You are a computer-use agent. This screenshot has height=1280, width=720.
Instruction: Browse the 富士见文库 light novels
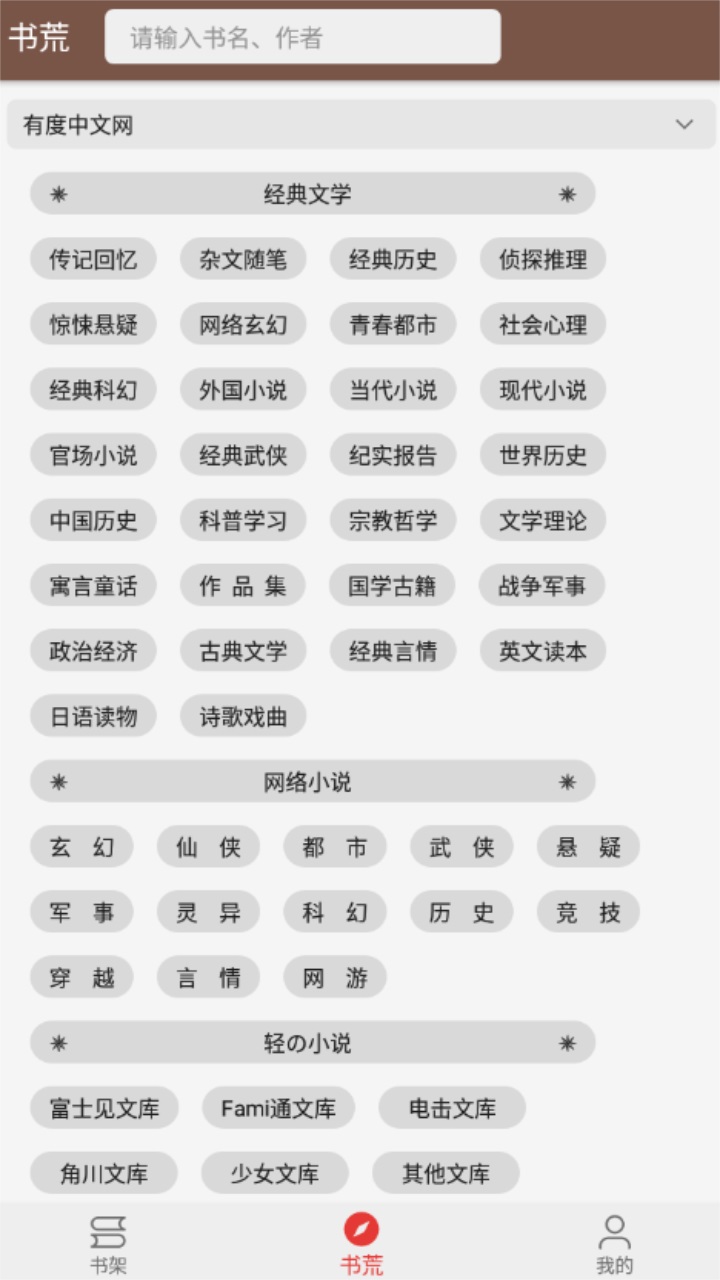pyautogui.click(x=104, y=1107)
